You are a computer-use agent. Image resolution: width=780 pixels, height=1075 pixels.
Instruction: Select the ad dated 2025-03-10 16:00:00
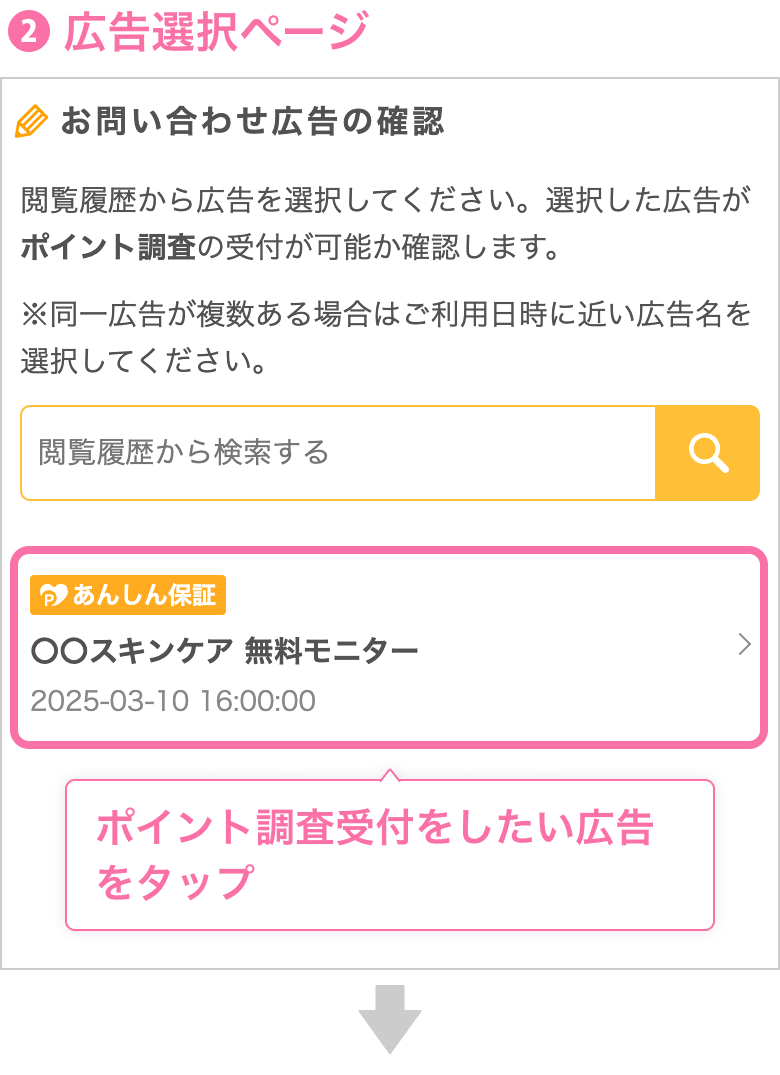click(x=173, y=702)
